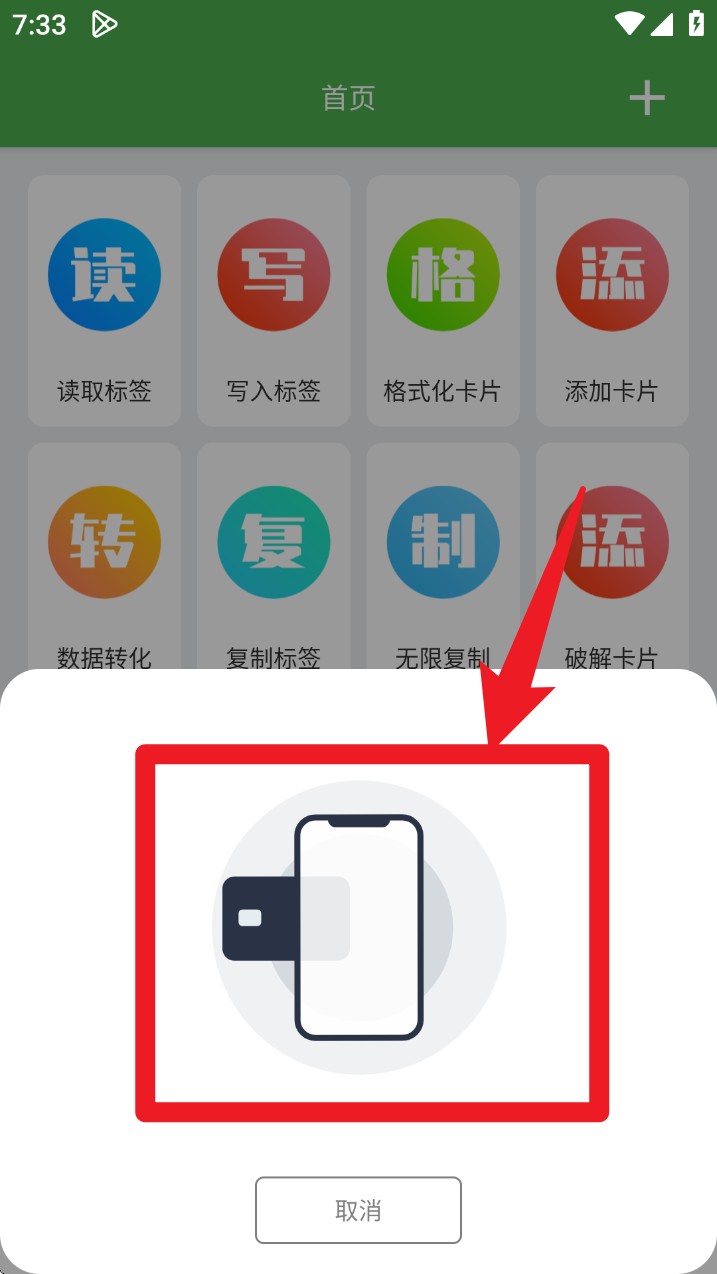
Task: Open the 无限复制 option
Action: (x=442, y=560)
